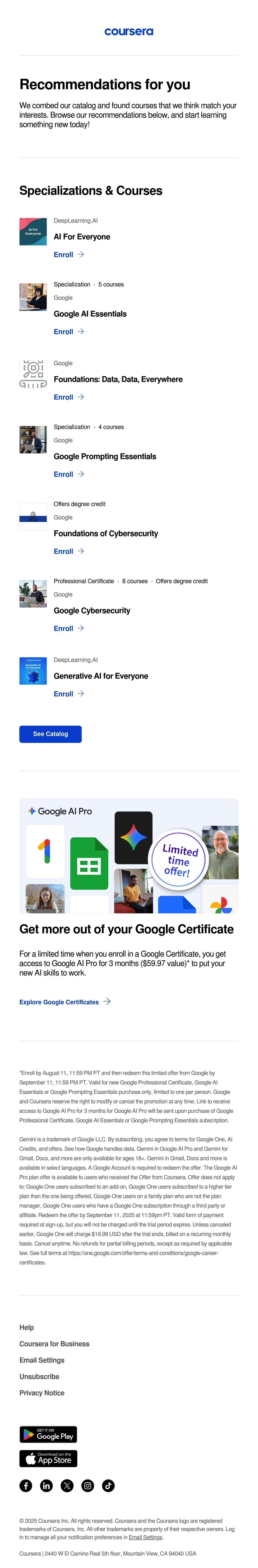Viewport: 258px width, 1568px height.
Task: Enroll in Generative AI for Everyone
Action: click(69, 694)
